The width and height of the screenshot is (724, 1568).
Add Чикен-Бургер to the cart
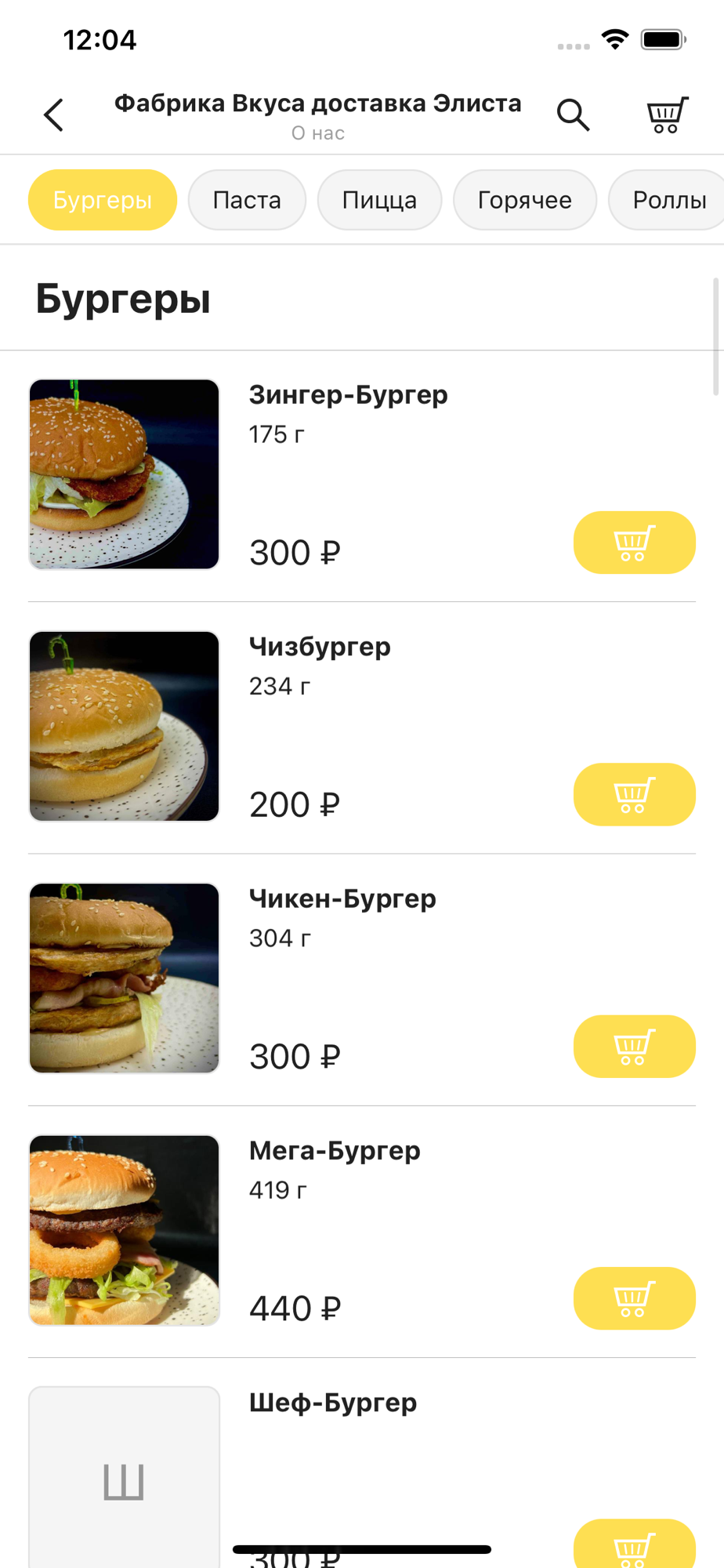[634, 1047]
